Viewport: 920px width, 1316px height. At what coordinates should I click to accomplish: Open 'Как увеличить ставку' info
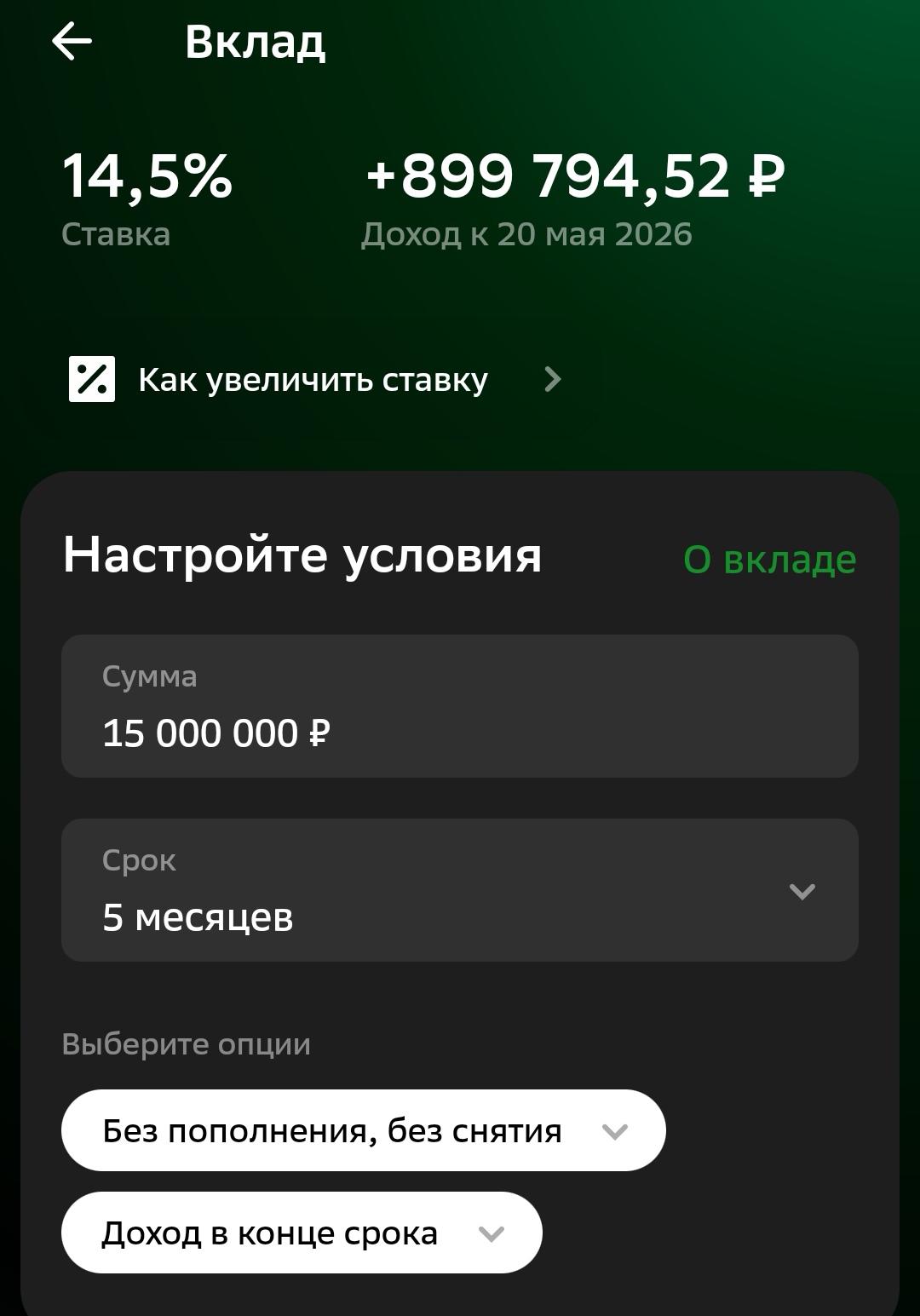point(313,380)
